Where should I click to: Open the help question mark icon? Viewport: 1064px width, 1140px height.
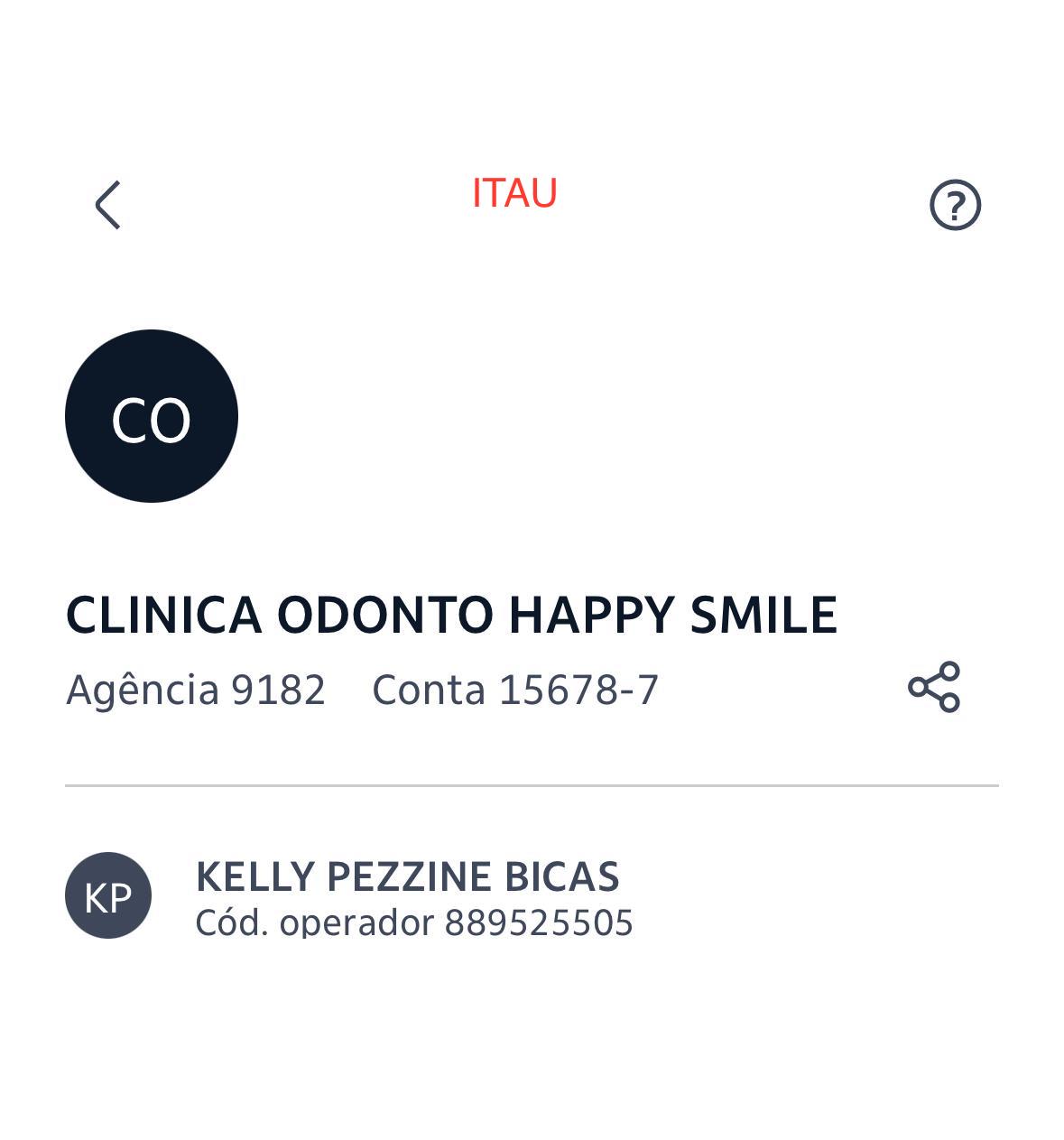[955, 205]
